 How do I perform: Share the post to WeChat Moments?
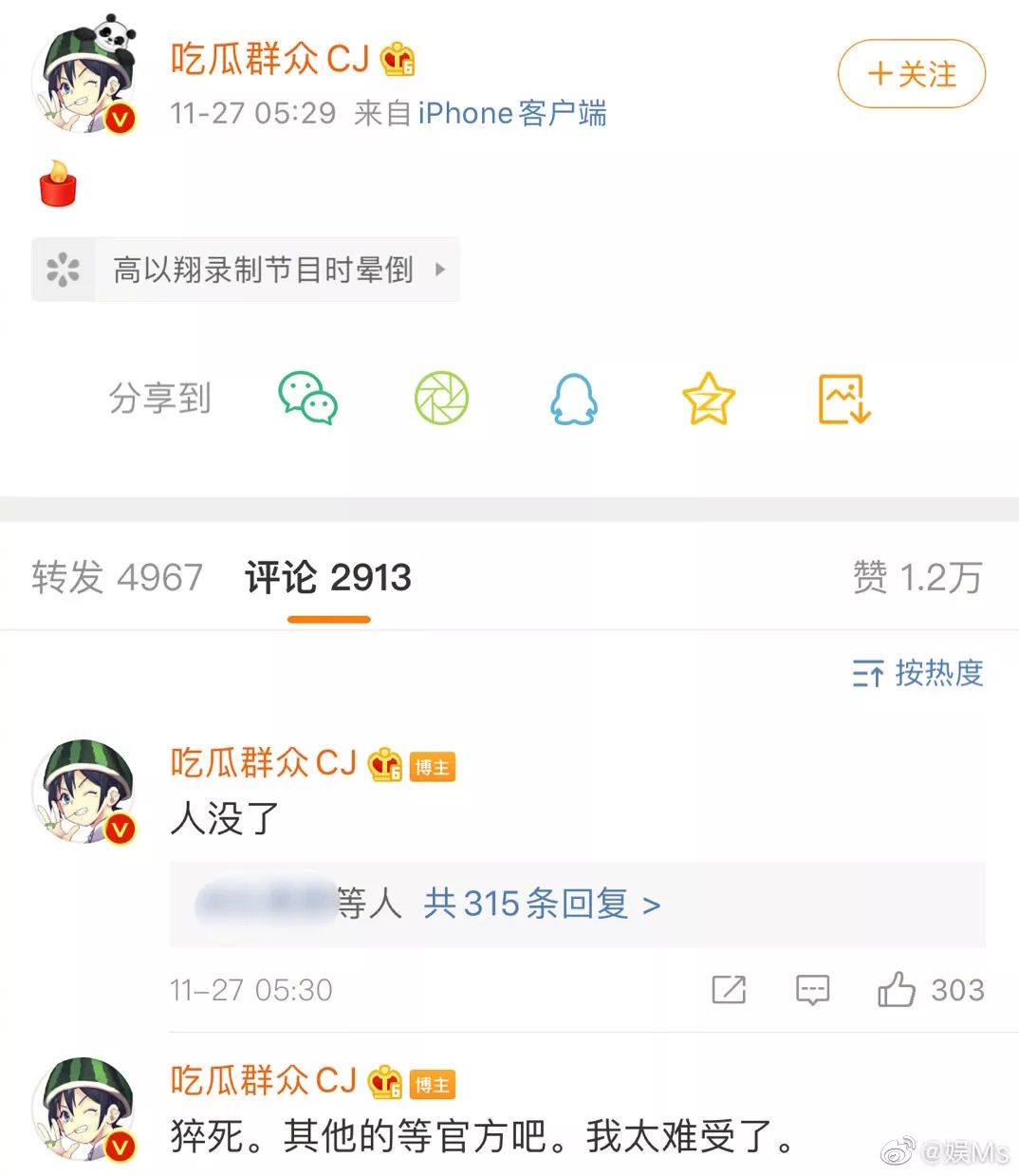coord(441,399)
